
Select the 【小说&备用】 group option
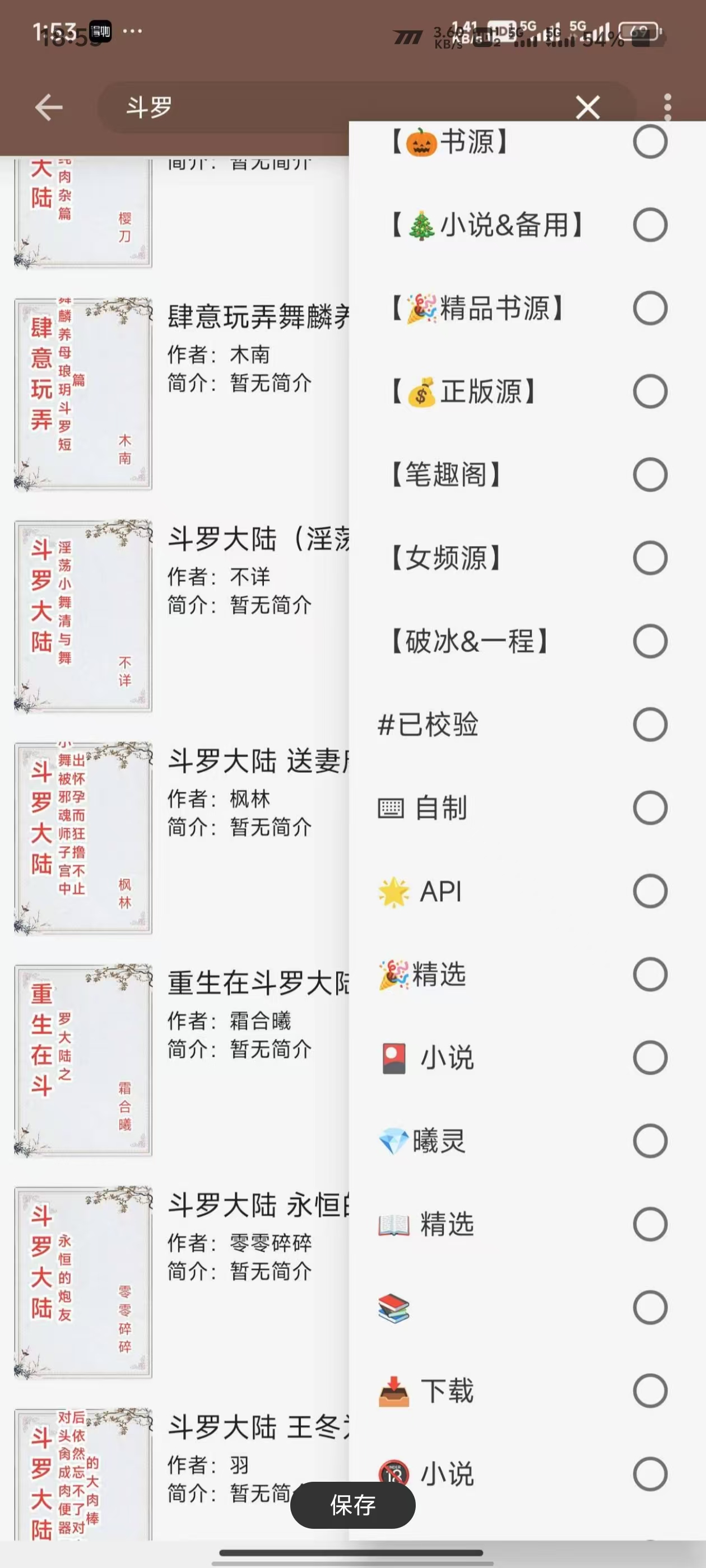coord(649,225)
